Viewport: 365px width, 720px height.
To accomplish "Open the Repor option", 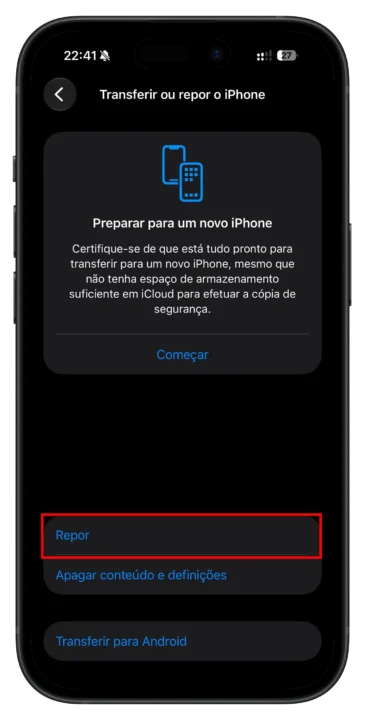I will click(182, 535).
